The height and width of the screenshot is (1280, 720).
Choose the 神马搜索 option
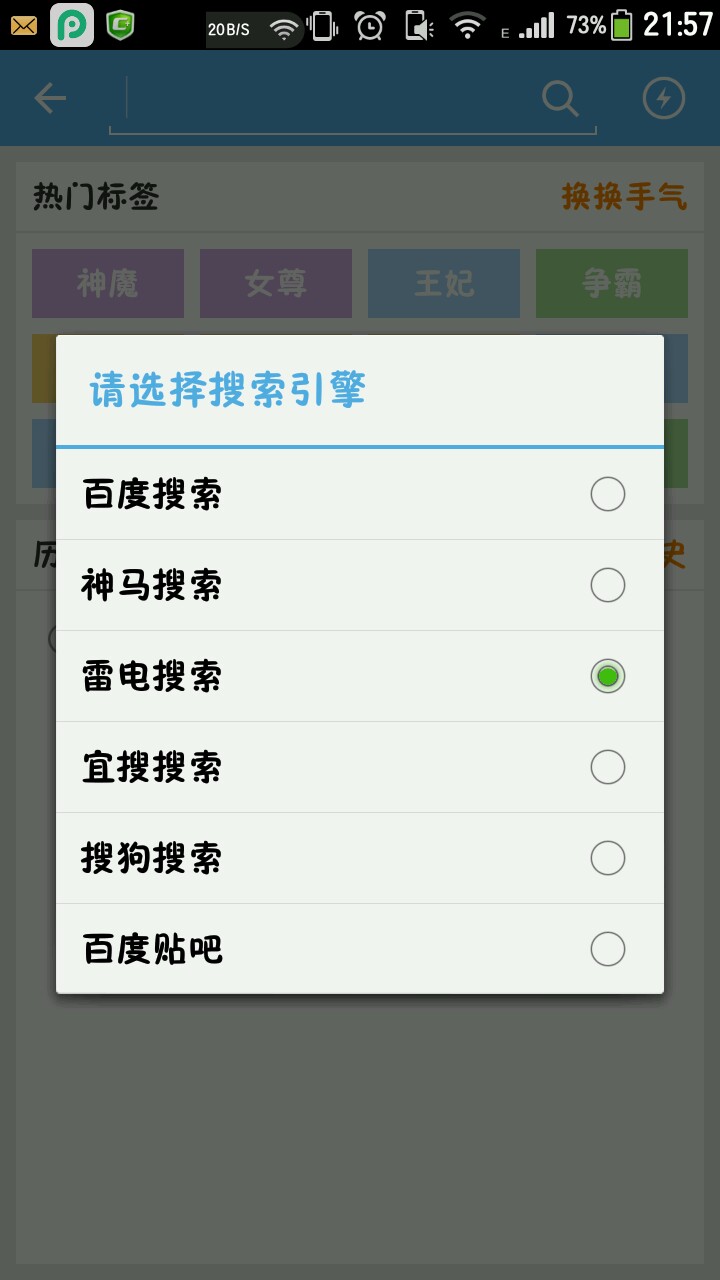pos(360,585)
